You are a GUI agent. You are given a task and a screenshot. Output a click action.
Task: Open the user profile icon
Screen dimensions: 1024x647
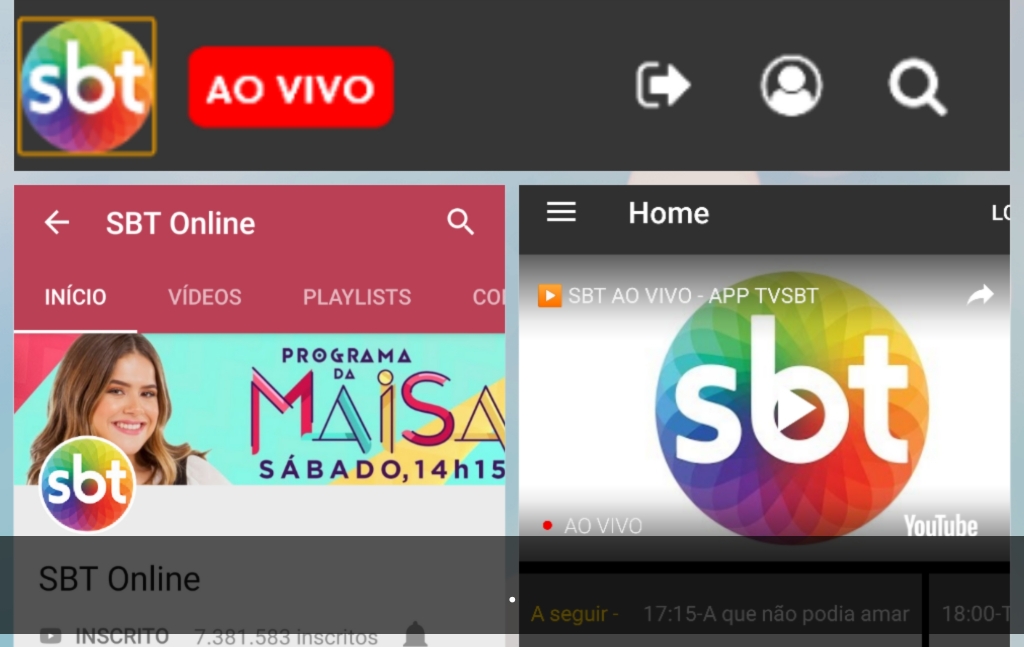click(791, 85)
